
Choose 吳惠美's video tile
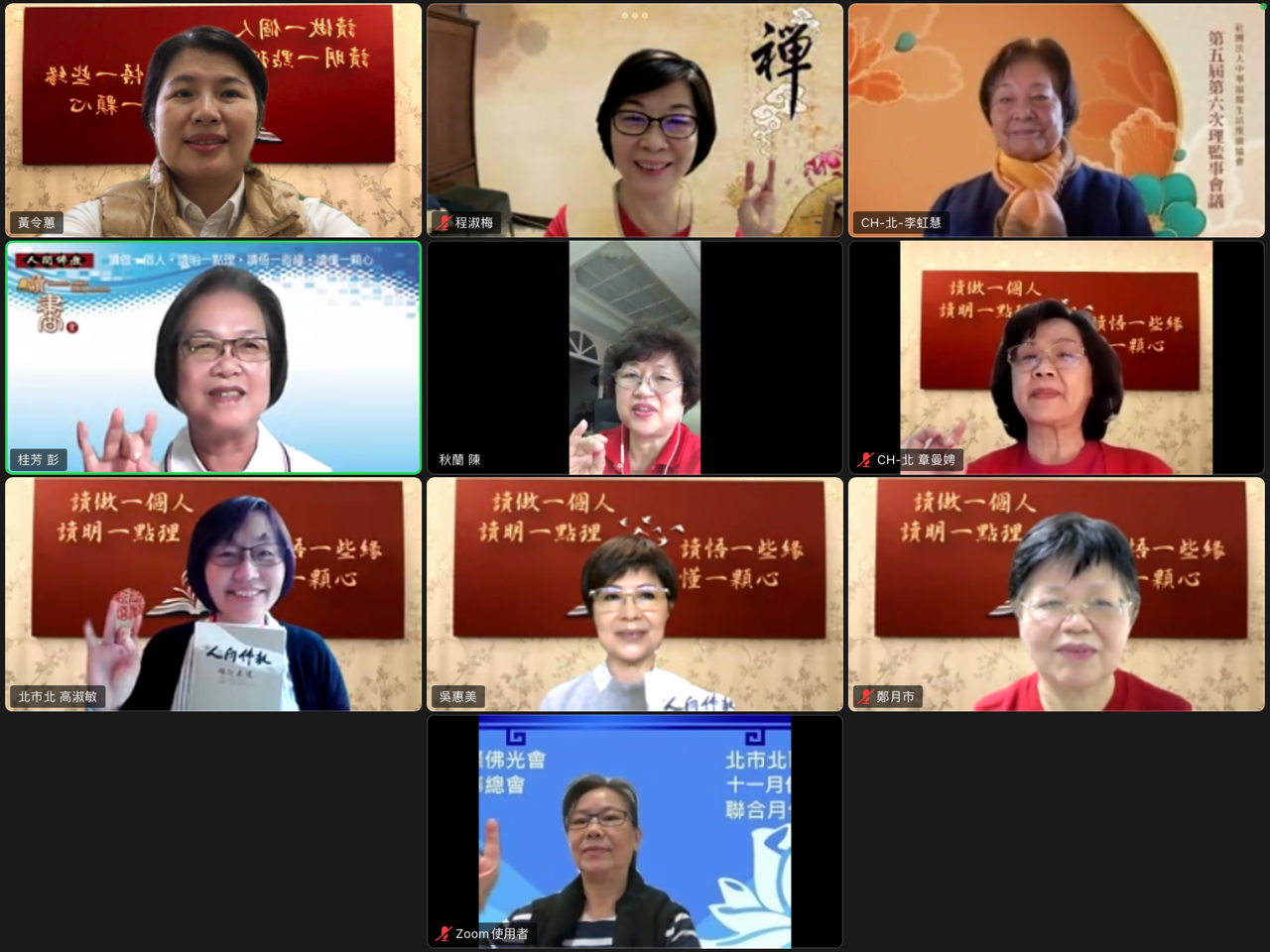pos(635,594)
